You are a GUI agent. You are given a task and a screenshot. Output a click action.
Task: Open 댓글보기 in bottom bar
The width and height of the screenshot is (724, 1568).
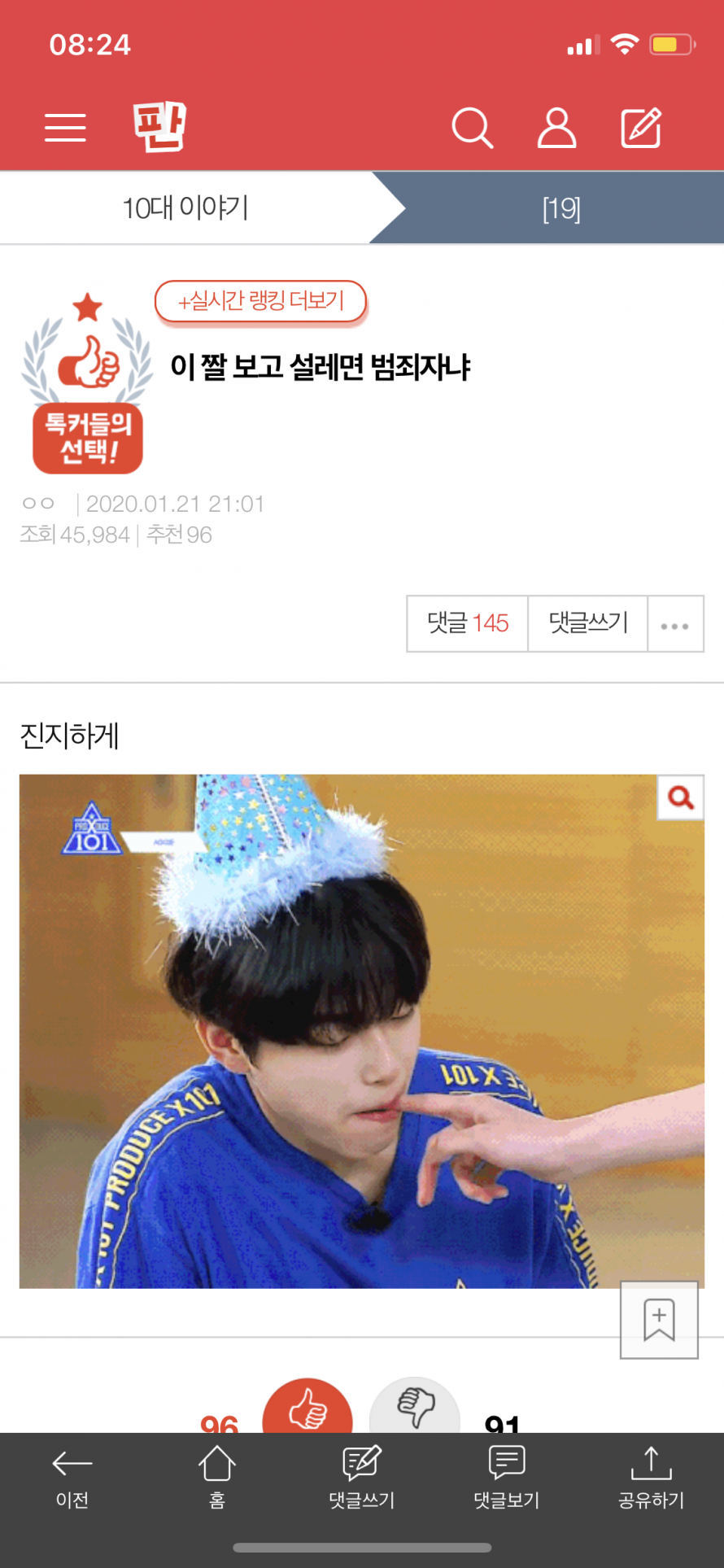click(x=507, y=1478)
